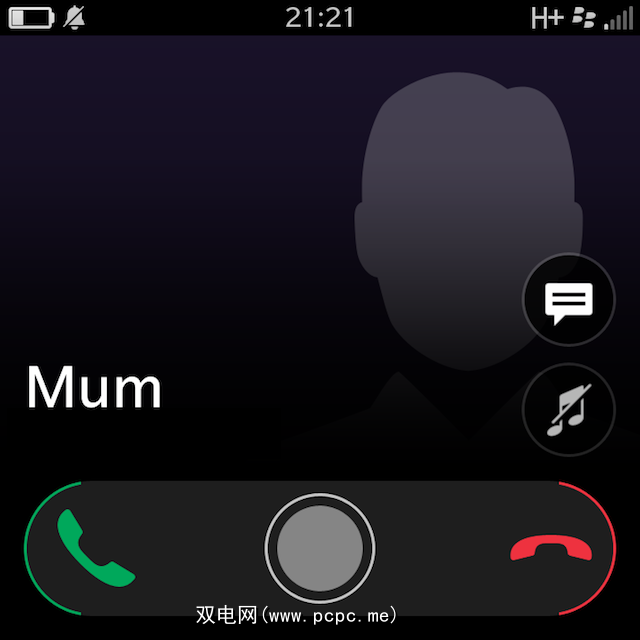Reply to Mum with a text message

(569, 300)
